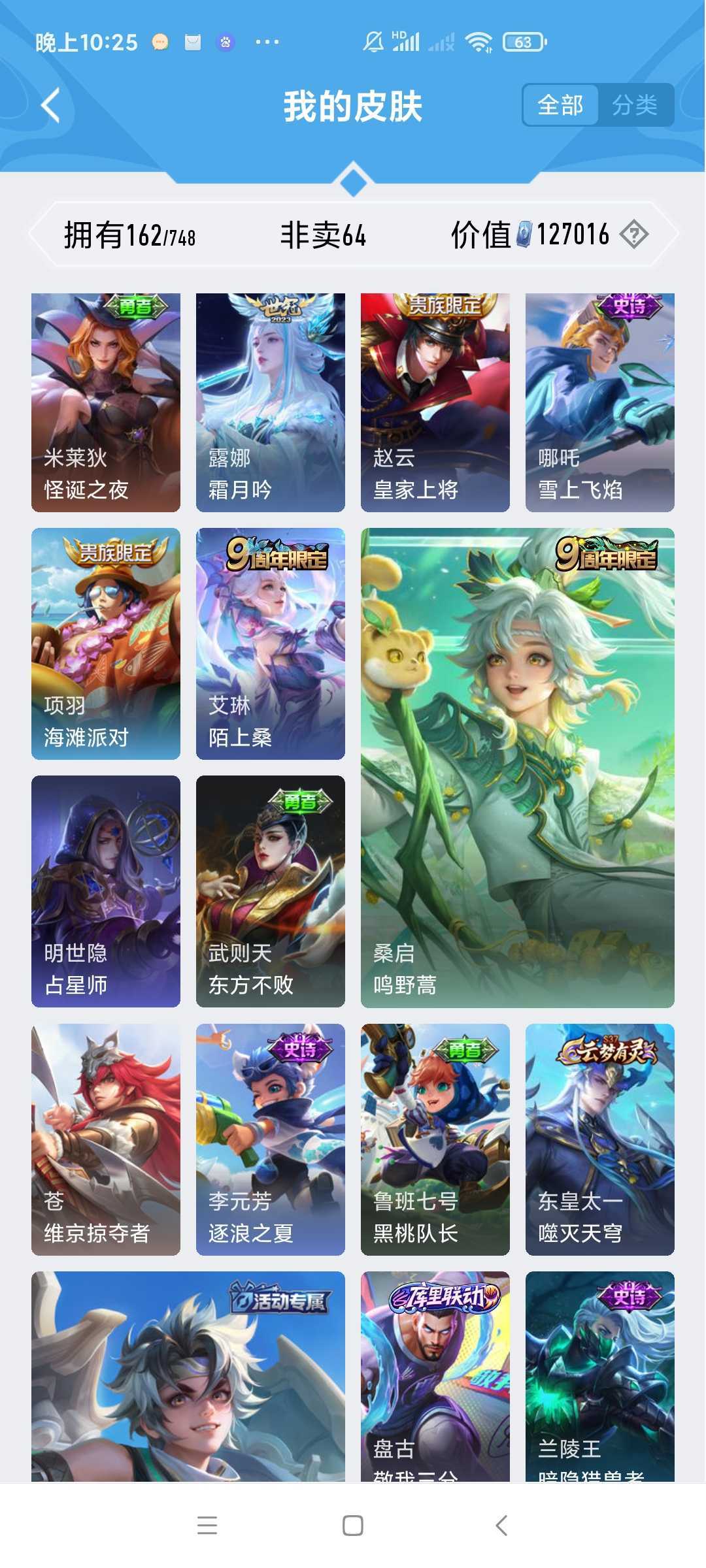Open 李元芳 逐浪之夏 skin card
The image size is (706, 1568).
(271, 1139)
